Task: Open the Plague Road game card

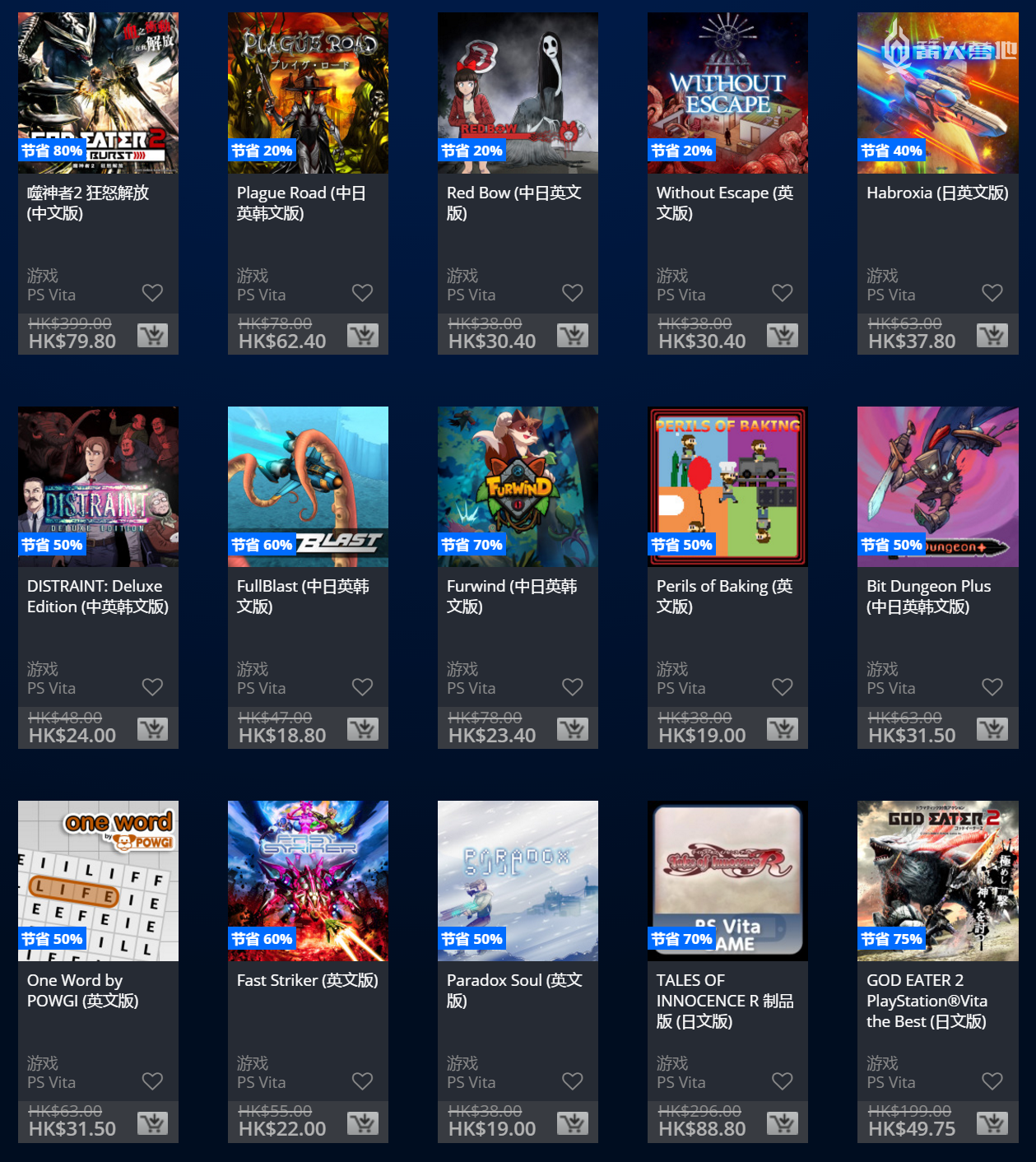Action: pyautogui.click(x=308, y=93)
